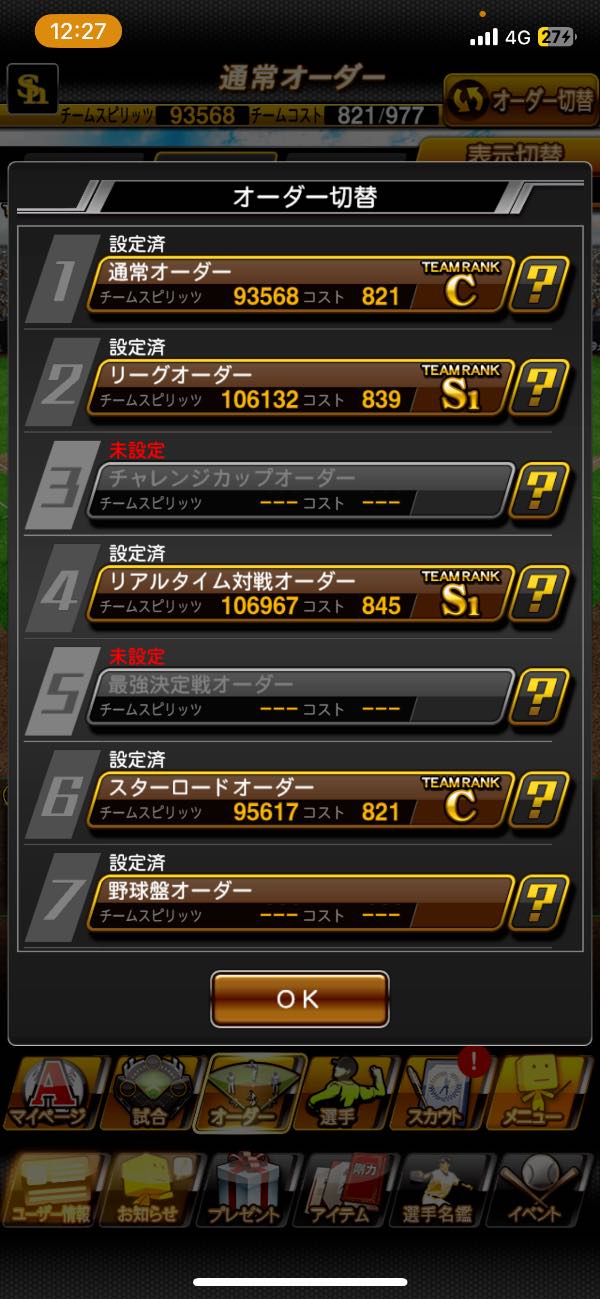Screen dimensions: 600x1299
Task: Select the 通常オーダー order slot
Action: coord(300,284)
